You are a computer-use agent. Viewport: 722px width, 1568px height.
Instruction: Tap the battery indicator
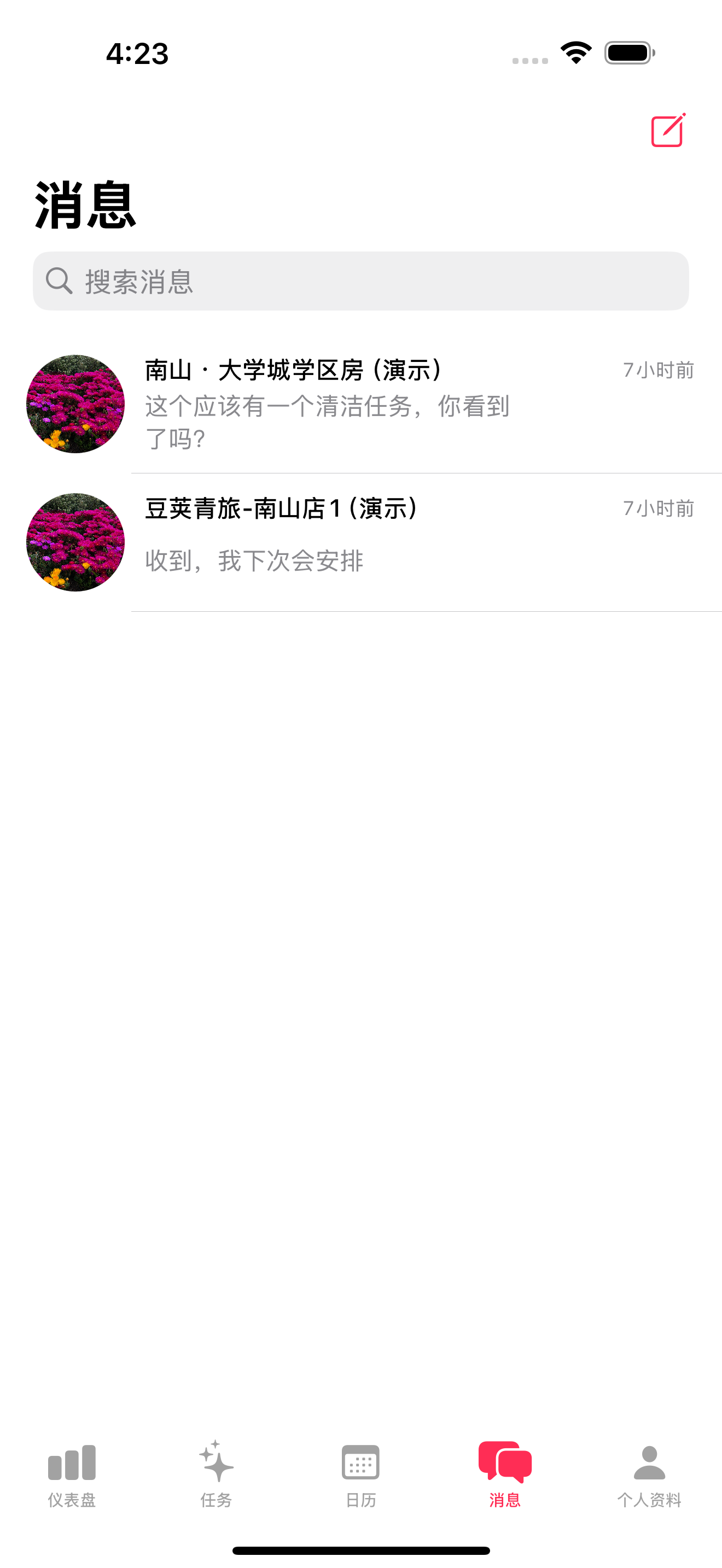click(x=627, y=54)
